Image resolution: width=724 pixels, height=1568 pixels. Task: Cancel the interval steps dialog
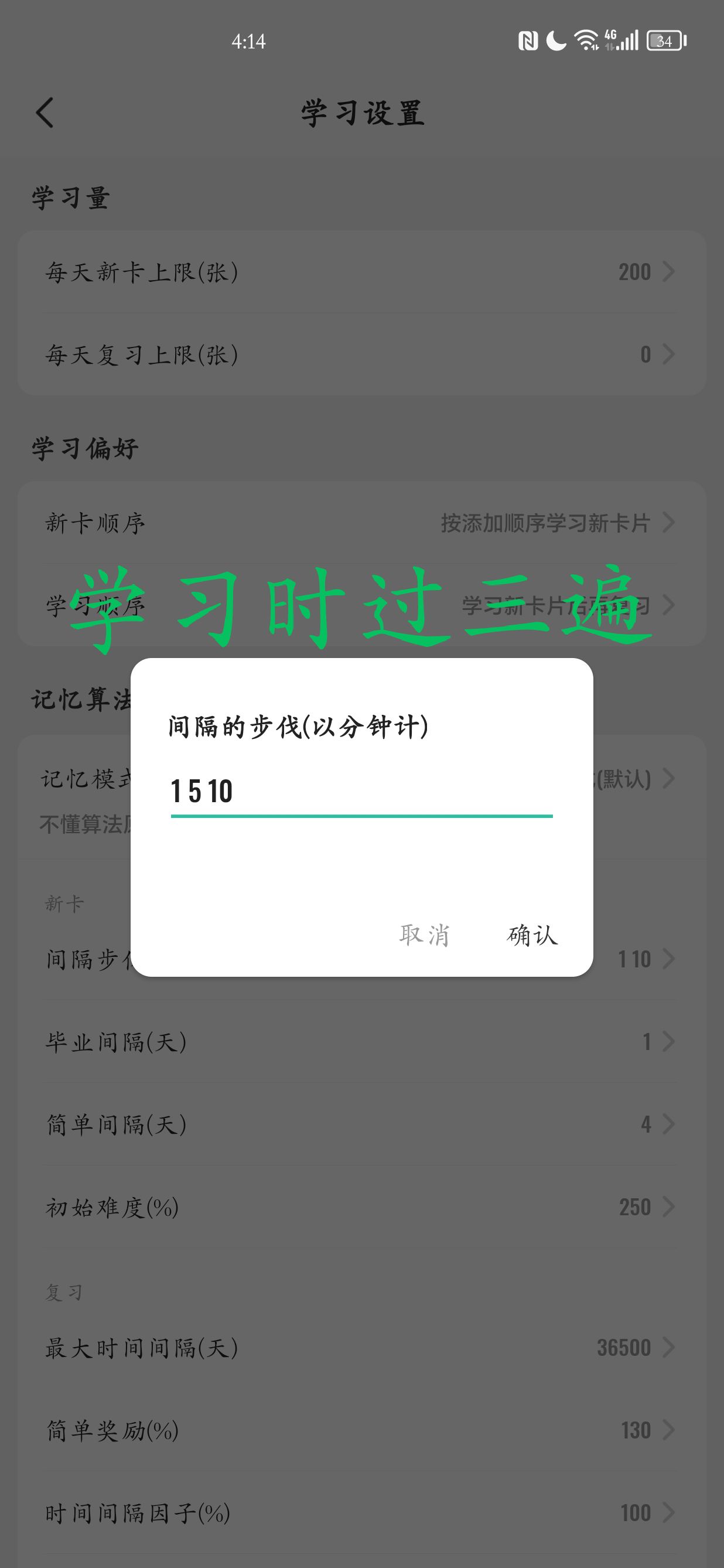tap(425, 935)
